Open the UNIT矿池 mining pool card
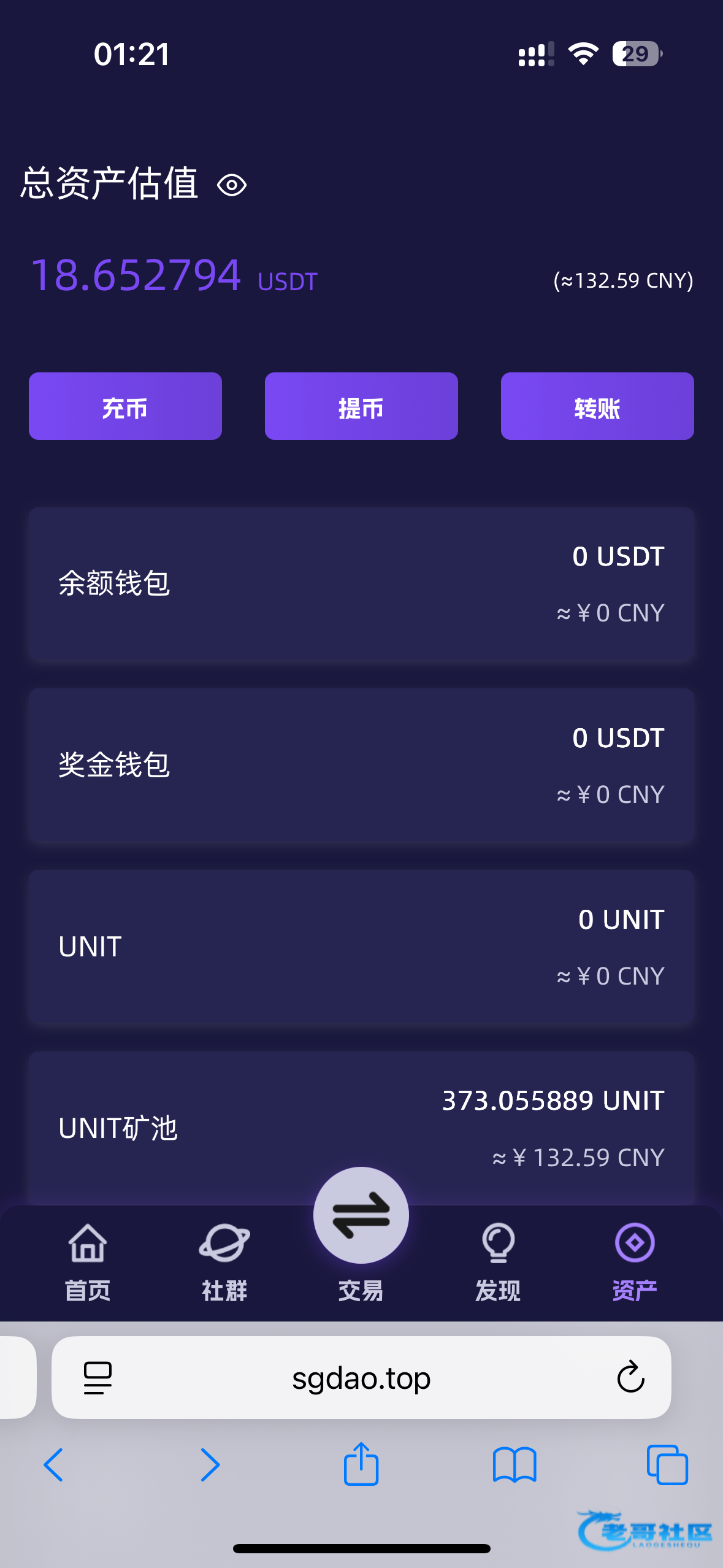This screenshot has width=723, height=1568. [361, 1123]
